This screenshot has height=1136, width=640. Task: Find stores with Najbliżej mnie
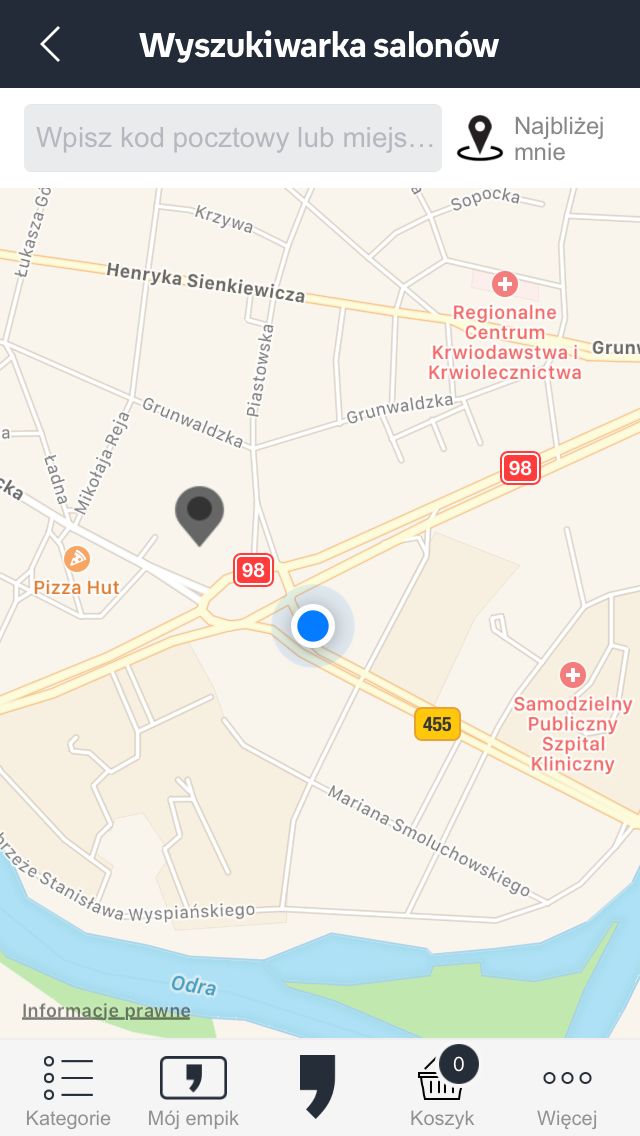(x=531, y=138)
